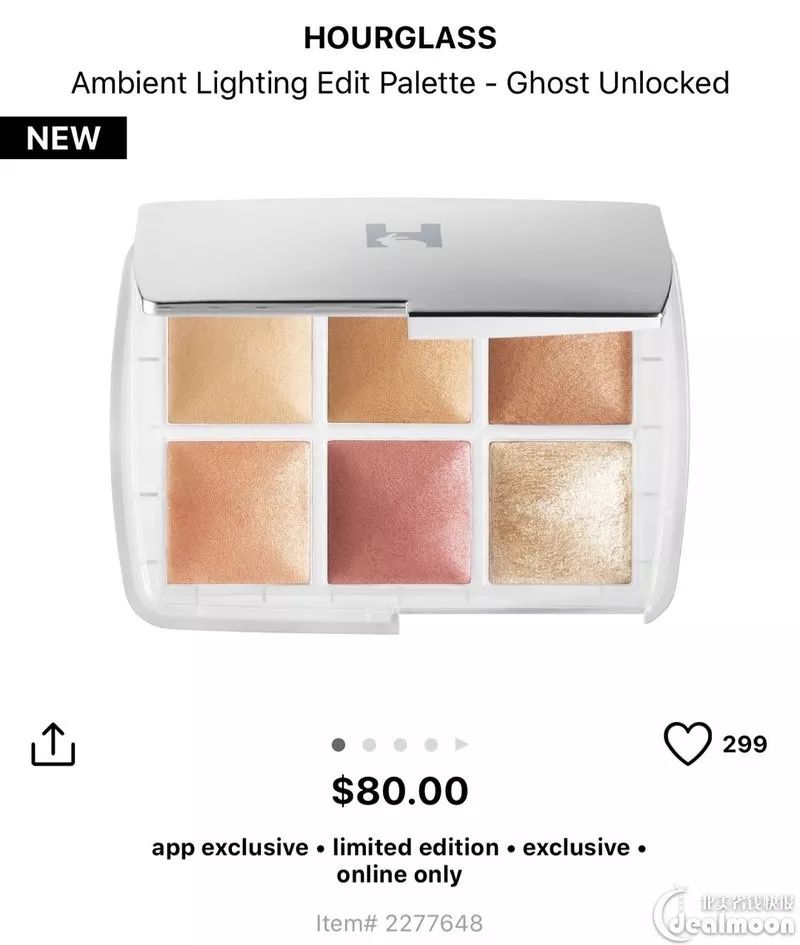800x945 pixels.
Task: Share this Hourglass palette
Action: point(54,743)
